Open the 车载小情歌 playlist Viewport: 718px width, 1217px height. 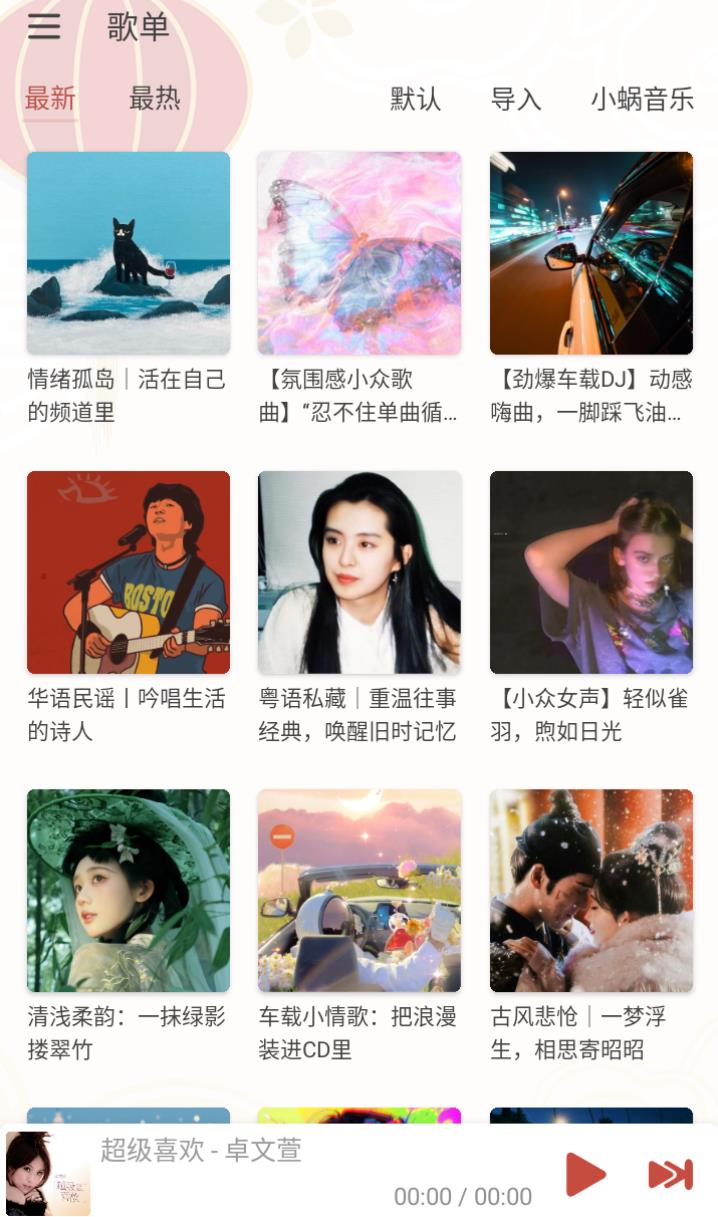click(x=359, y=890)
